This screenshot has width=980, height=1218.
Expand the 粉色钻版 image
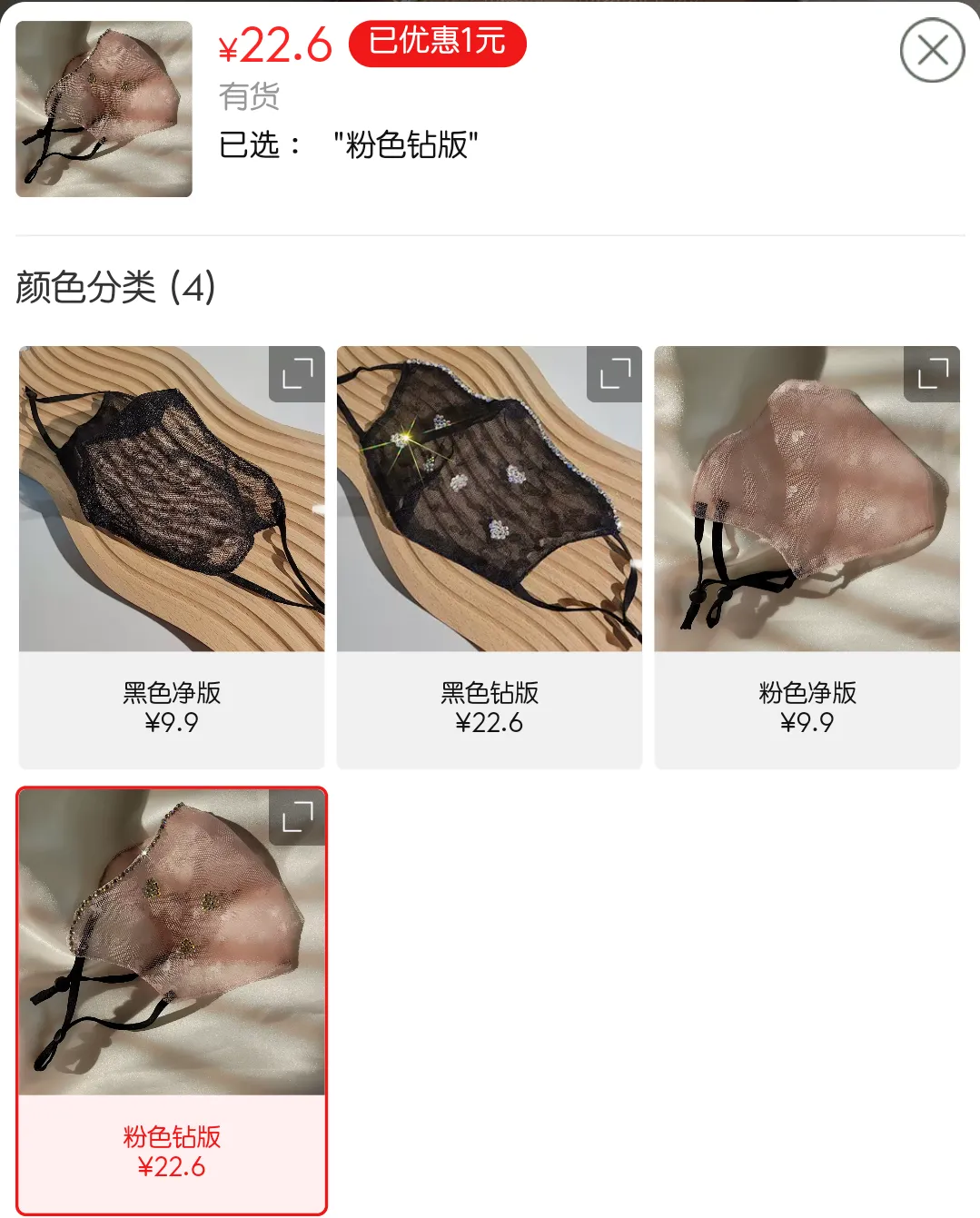(297, 817)
